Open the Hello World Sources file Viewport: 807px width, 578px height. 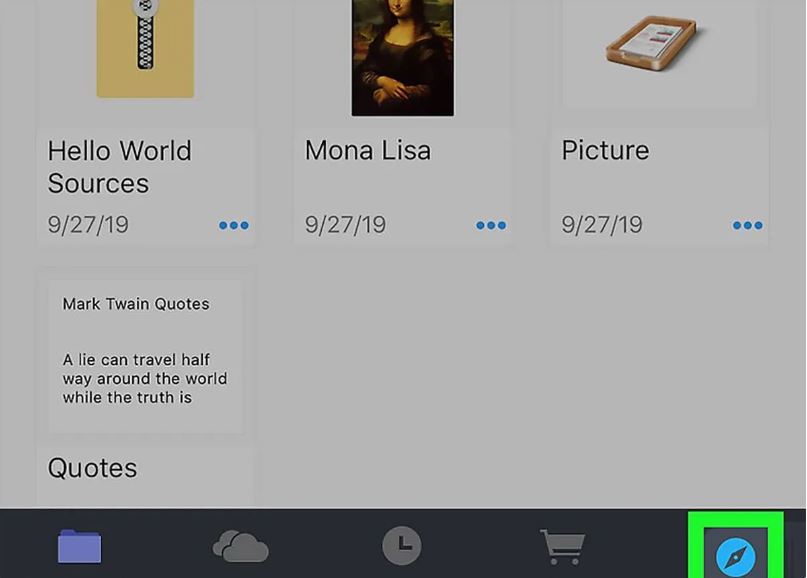(145, 60)
